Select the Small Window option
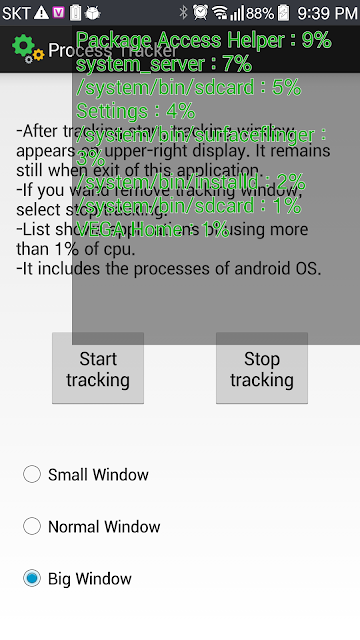 coord(86,474)
